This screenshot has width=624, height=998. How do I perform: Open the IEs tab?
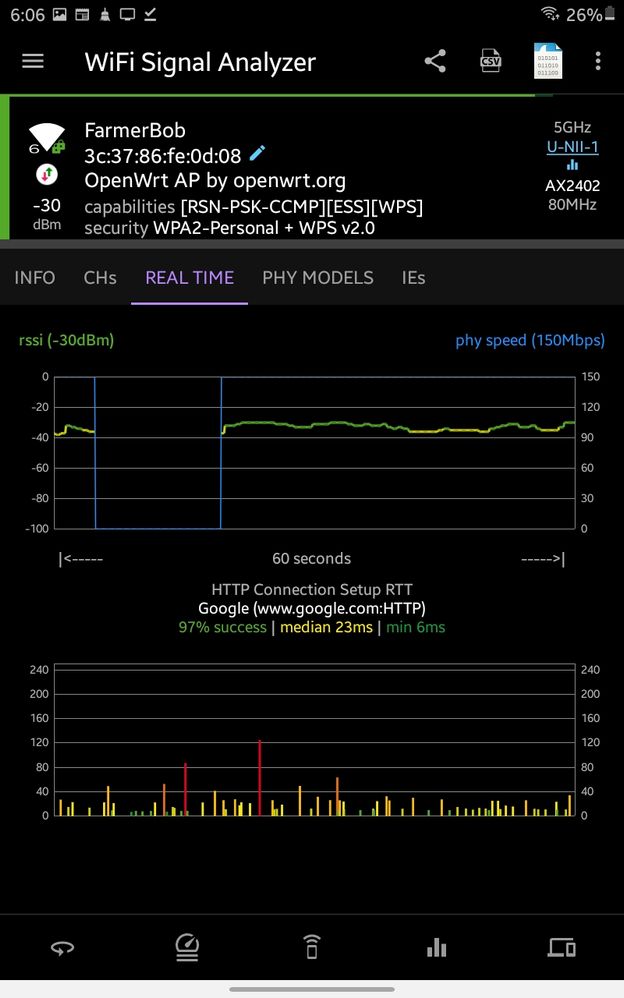(413, 277)
